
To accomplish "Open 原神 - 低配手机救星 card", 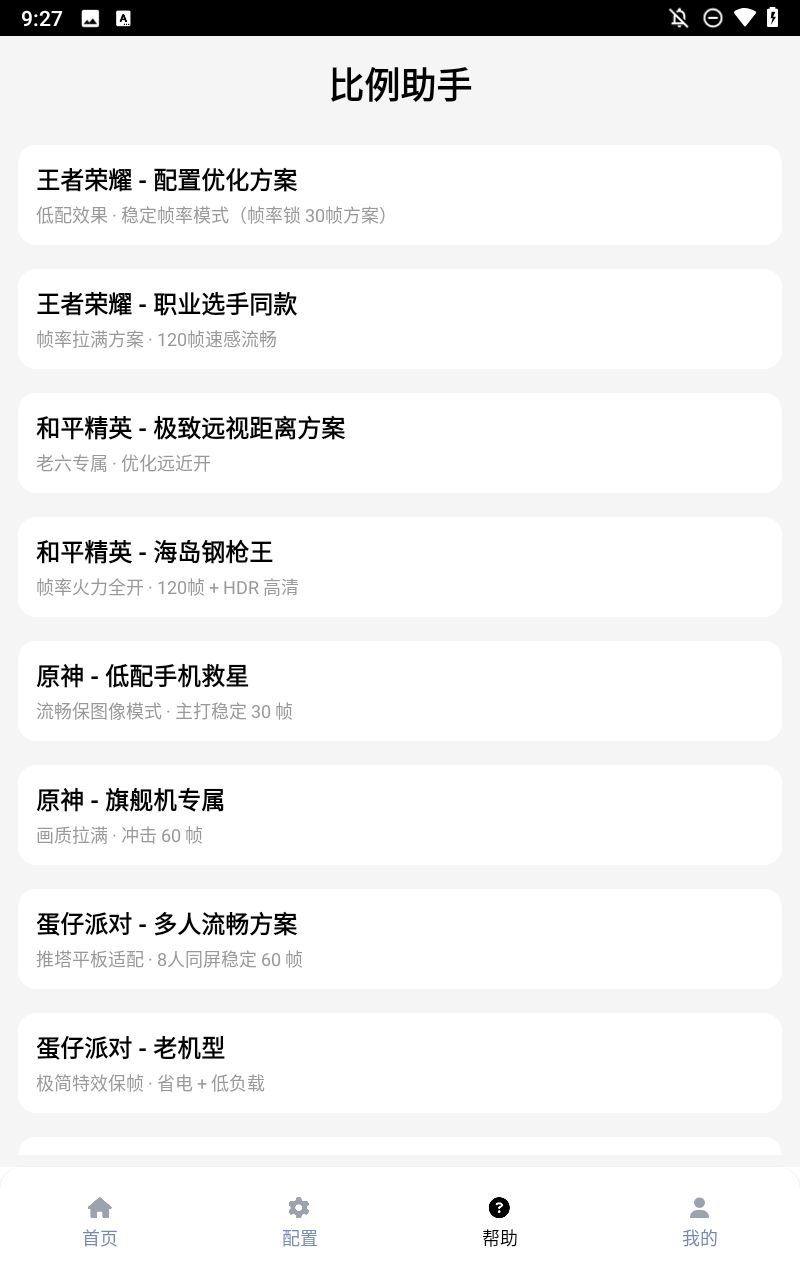I will click(x=400, y=691).
